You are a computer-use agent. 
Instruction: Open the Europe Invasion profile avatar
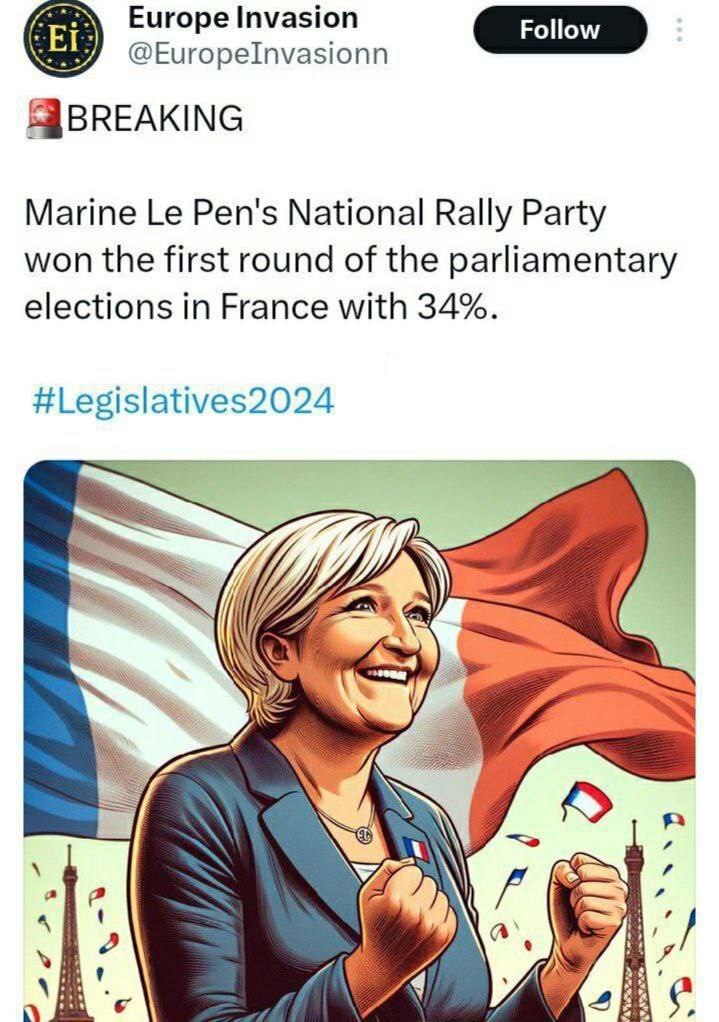[x=62, y=37]
